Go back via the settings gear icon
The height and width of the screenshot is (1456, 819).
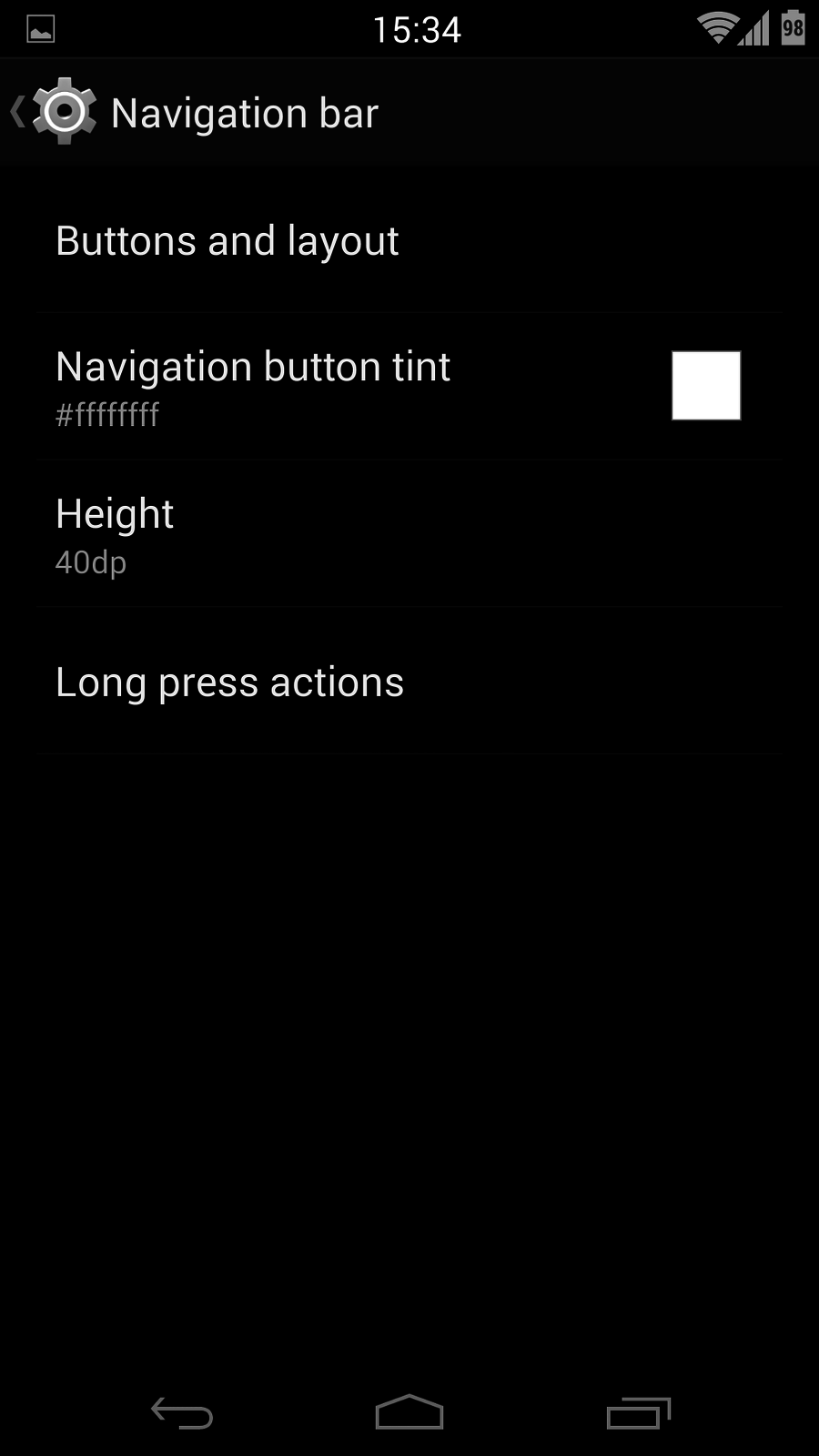click(x=62, y=112)
